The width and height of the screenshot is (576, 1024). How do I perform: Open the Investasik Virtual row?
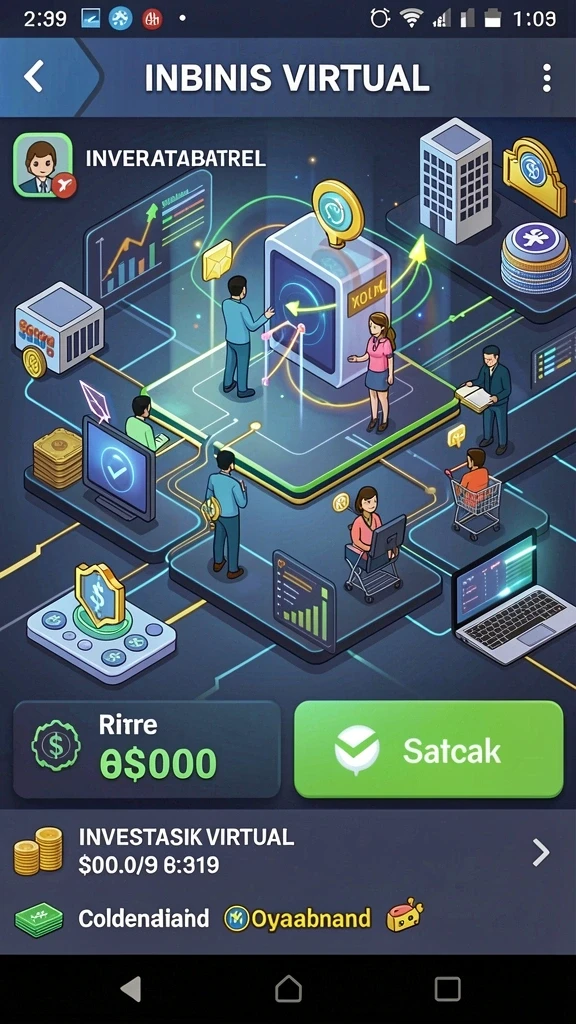(x=288, y=852)
